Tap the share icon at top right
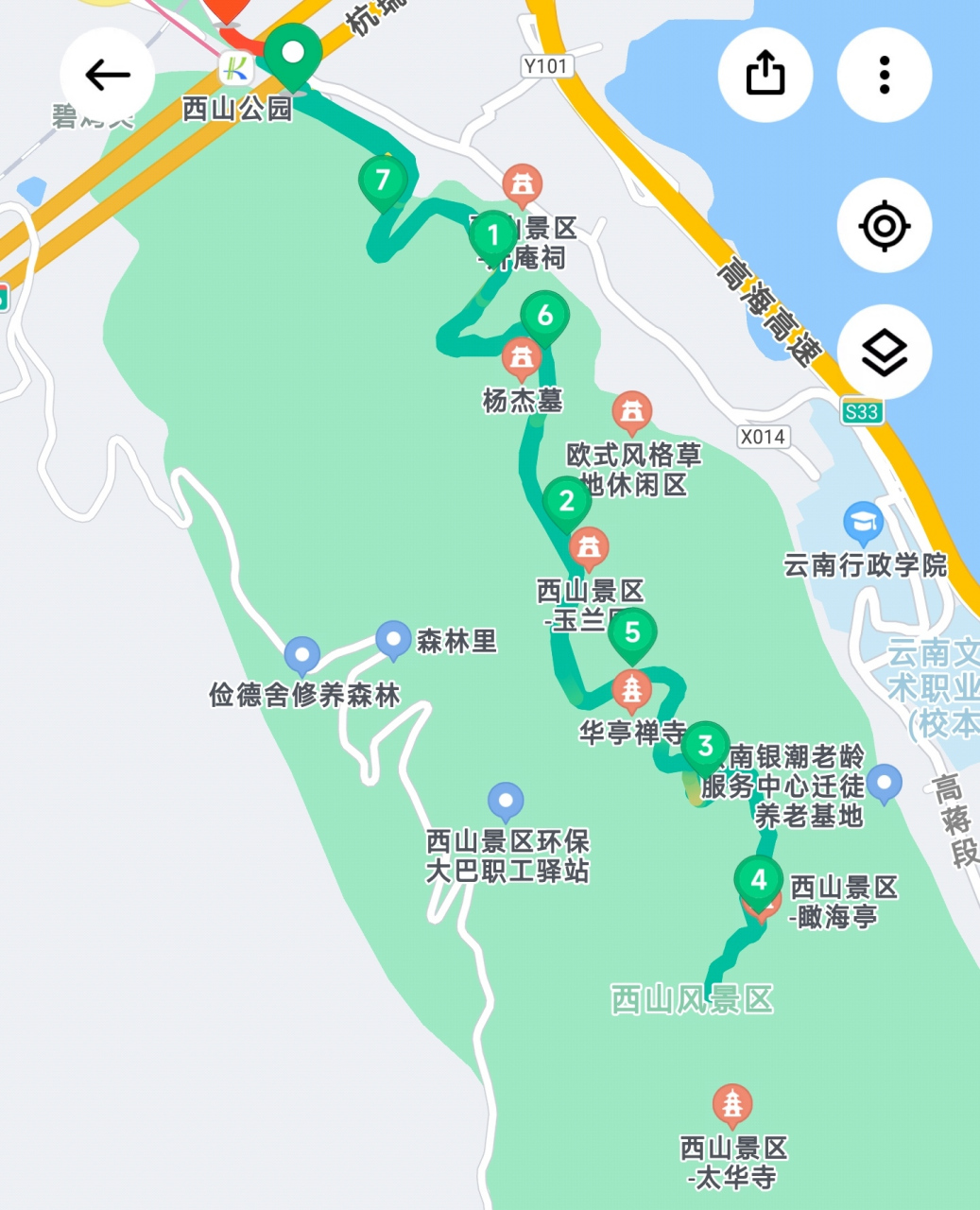 tap(766, 74)
